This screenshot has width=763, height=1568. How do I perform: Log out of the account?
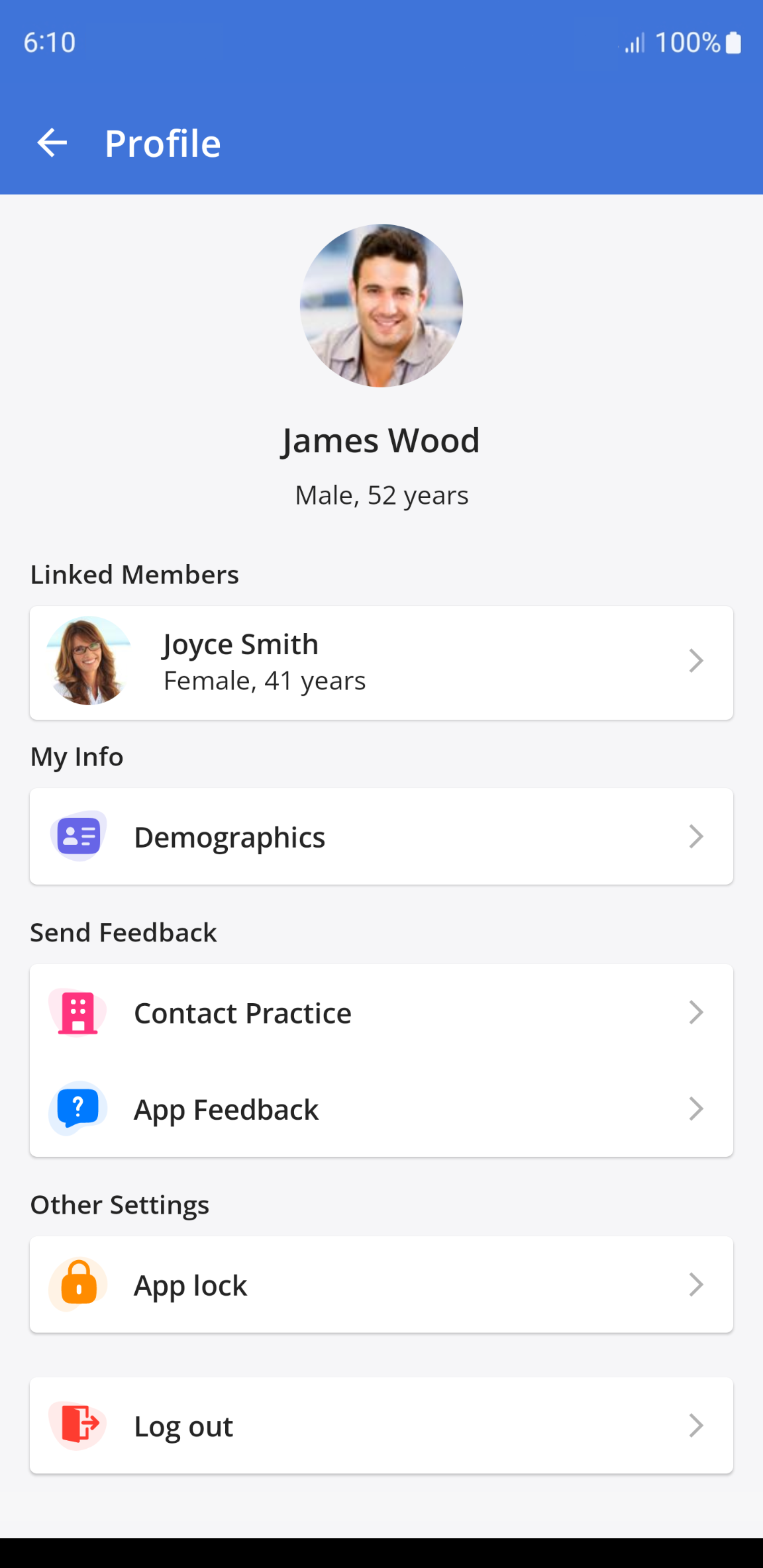381,1426
